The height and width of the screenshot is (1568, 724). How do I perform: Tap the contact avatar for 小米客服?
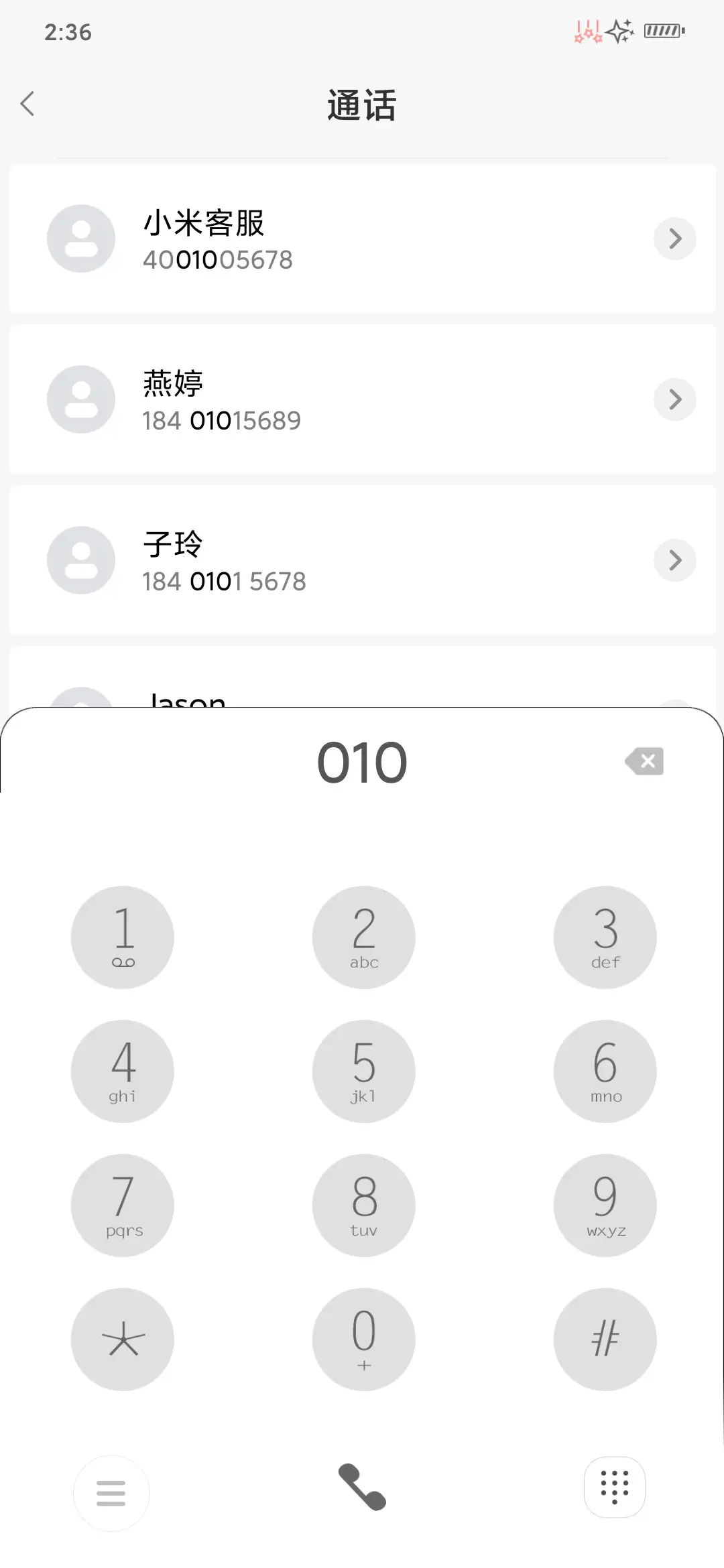coord(80,239)
